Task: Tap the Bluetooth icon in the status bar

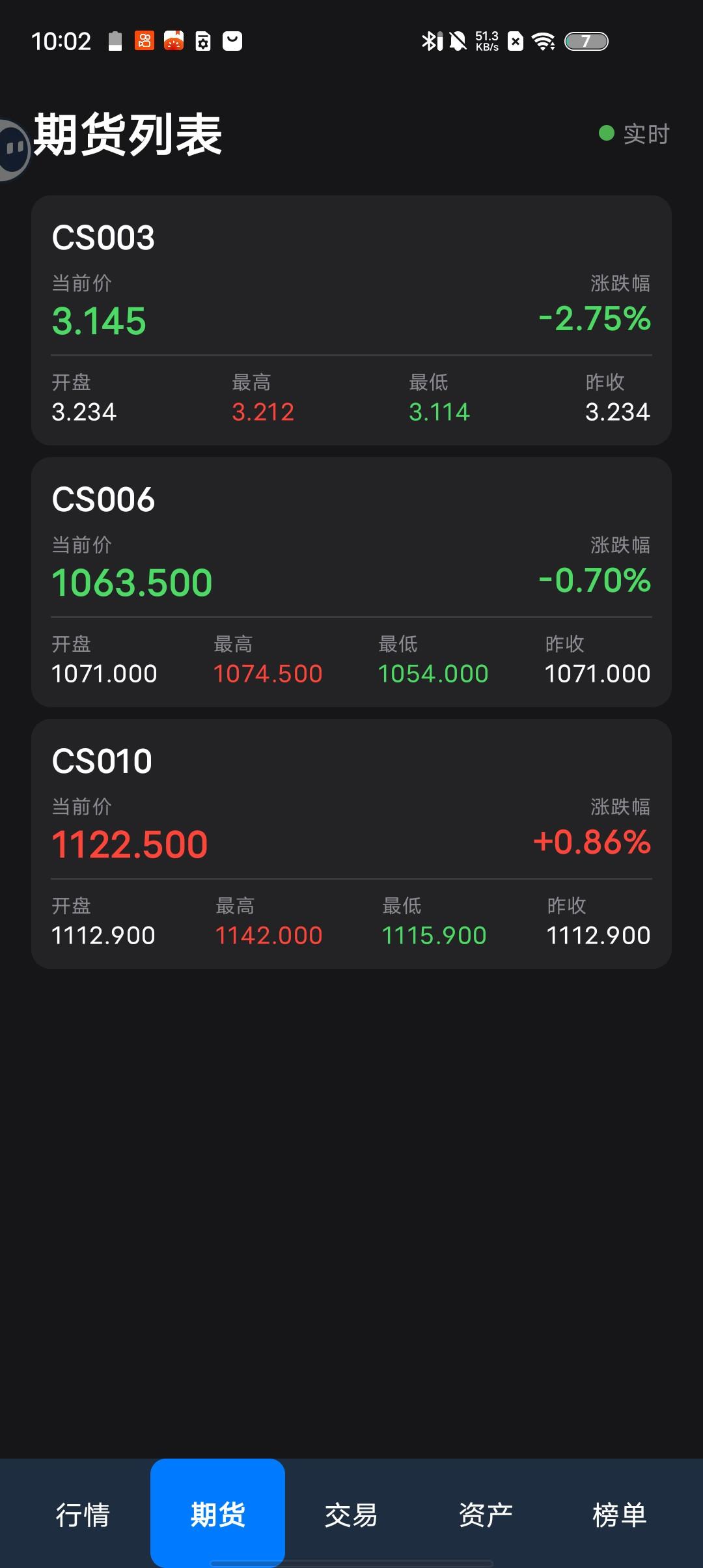Action: tap(429, 40)
